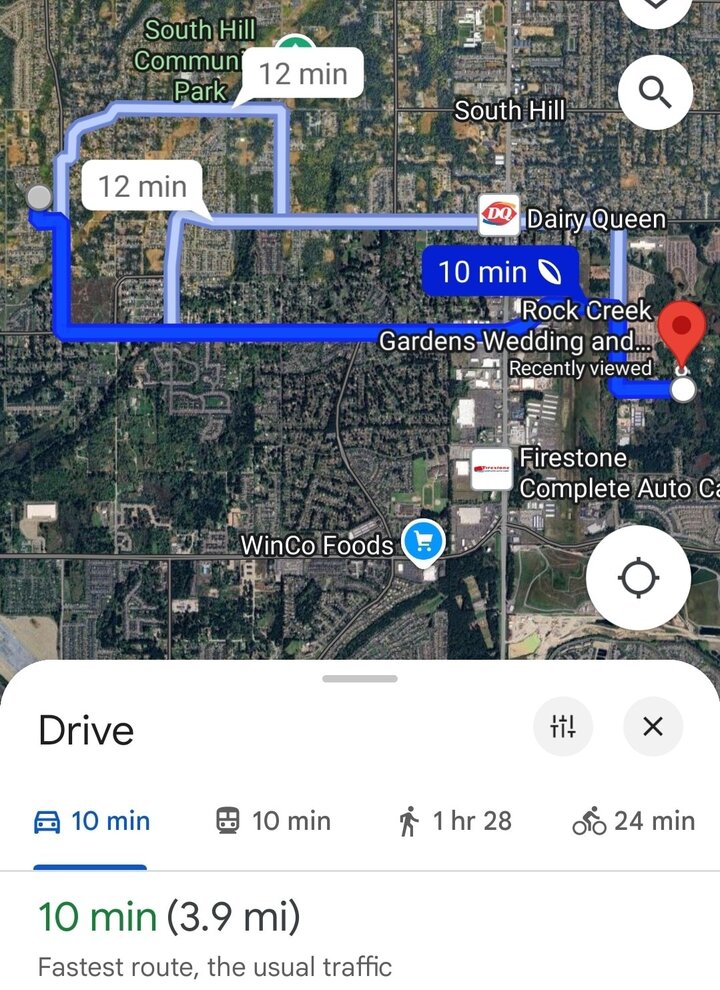
Task: Tap the recenter location crosshair icon
Action: pyautogui.click(x=640, y=578)
